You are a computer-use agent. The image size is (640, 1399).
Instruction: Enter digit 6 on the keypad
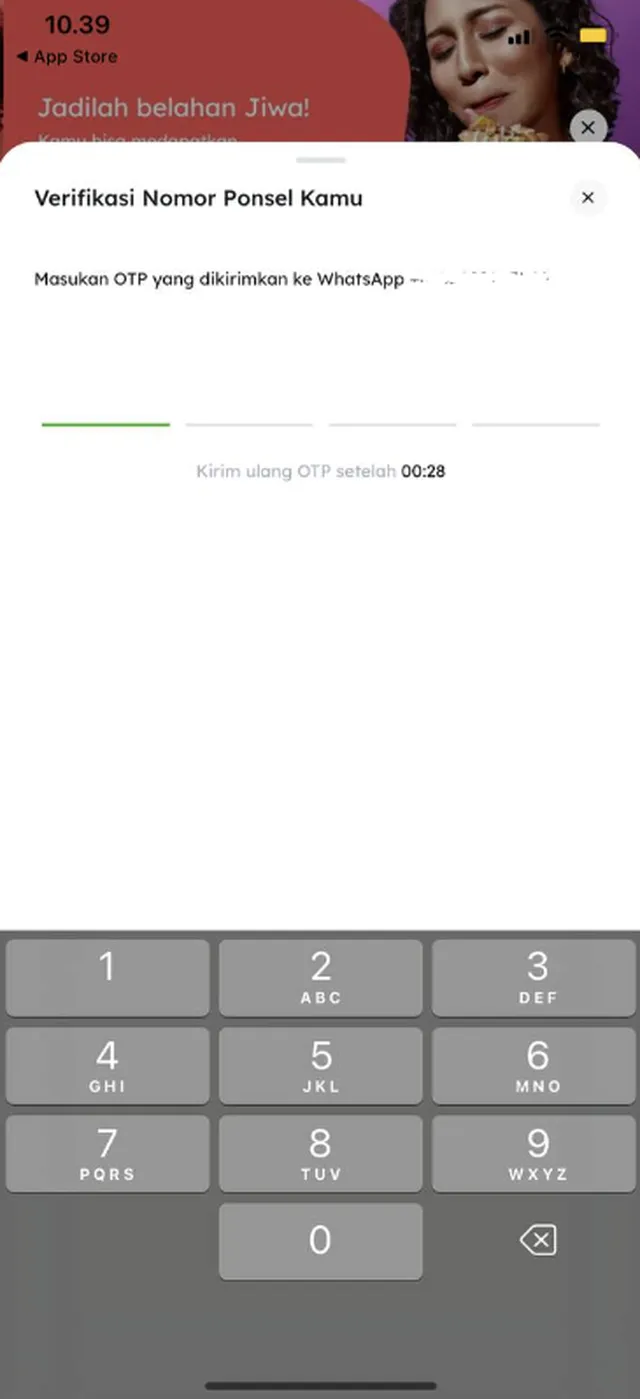534,1065
